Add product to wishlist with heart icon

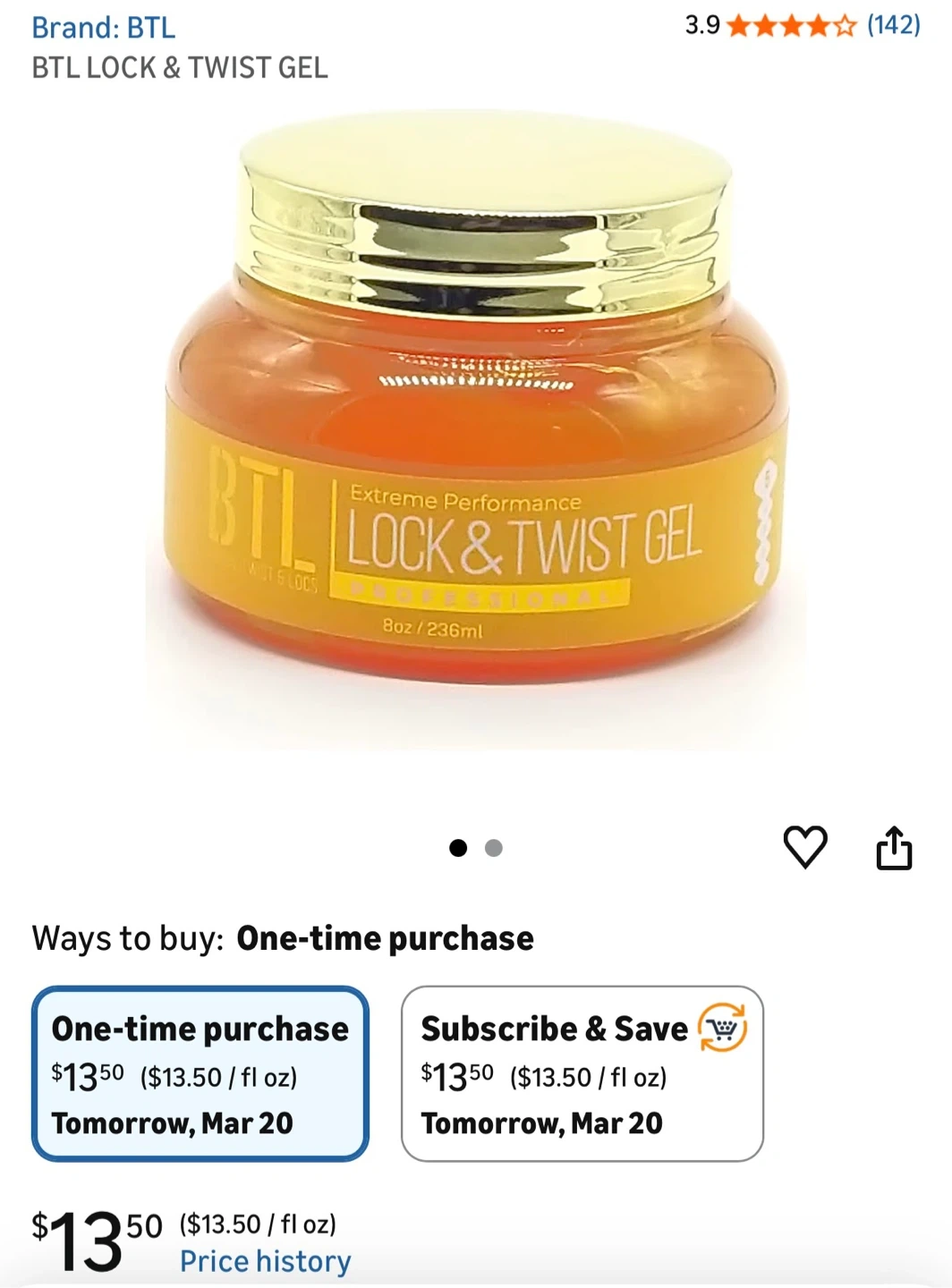pos(805,846)
